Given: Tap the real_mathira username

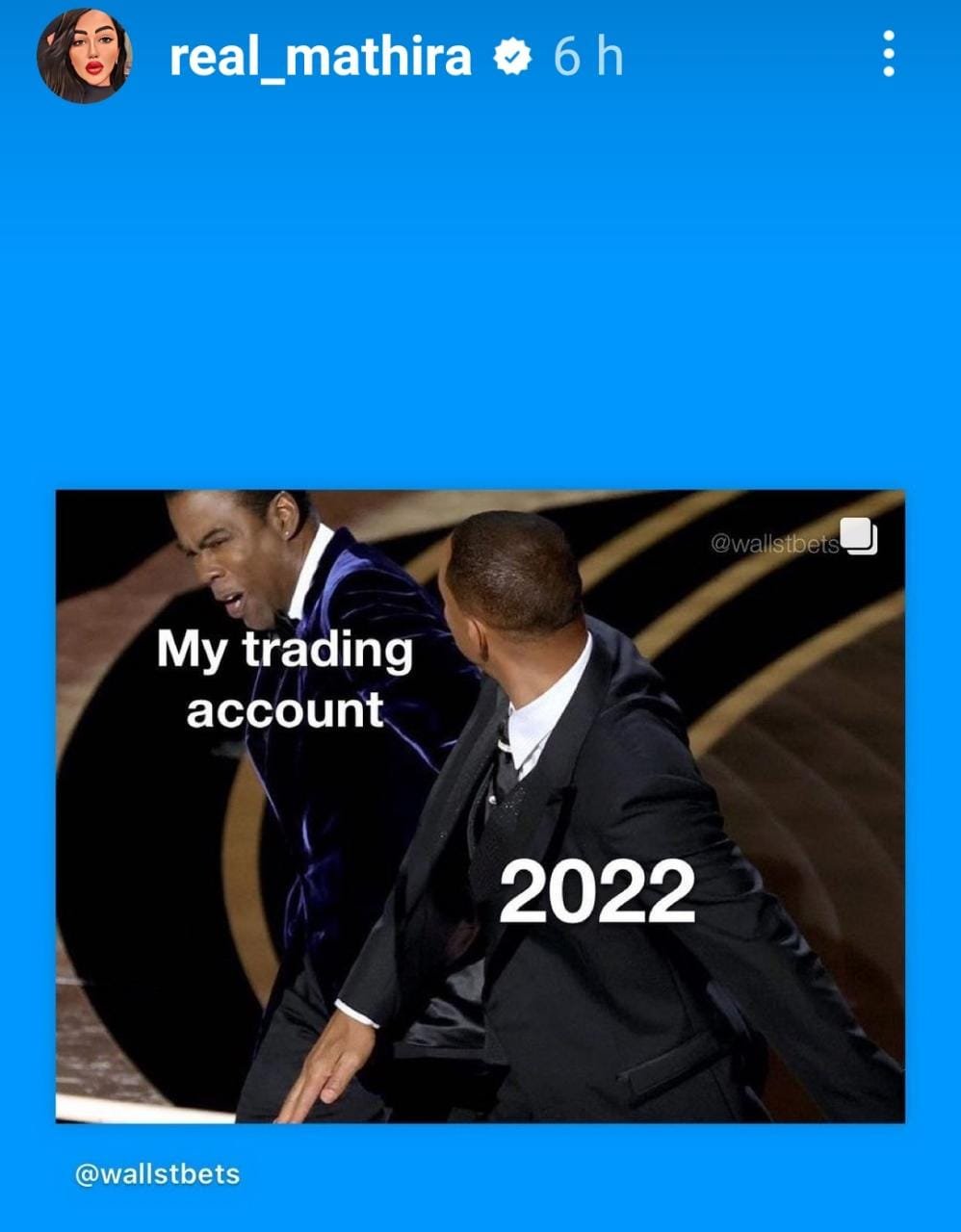Looking at the screenshot, I should (x=321, y=58).
